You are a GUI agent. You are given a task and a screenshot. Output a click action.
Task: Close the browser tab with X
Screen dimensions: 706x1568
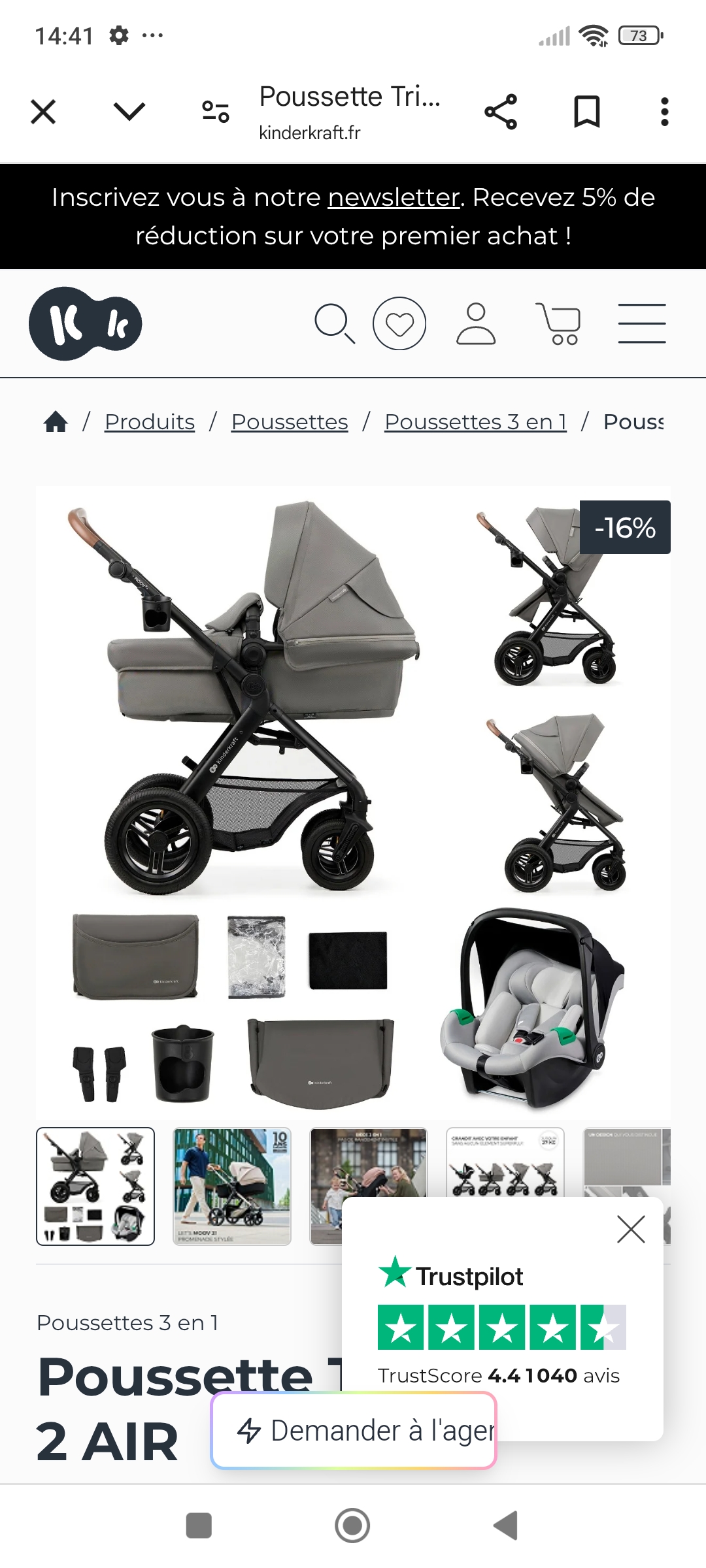pyautogui.click(x=43, y=112)
